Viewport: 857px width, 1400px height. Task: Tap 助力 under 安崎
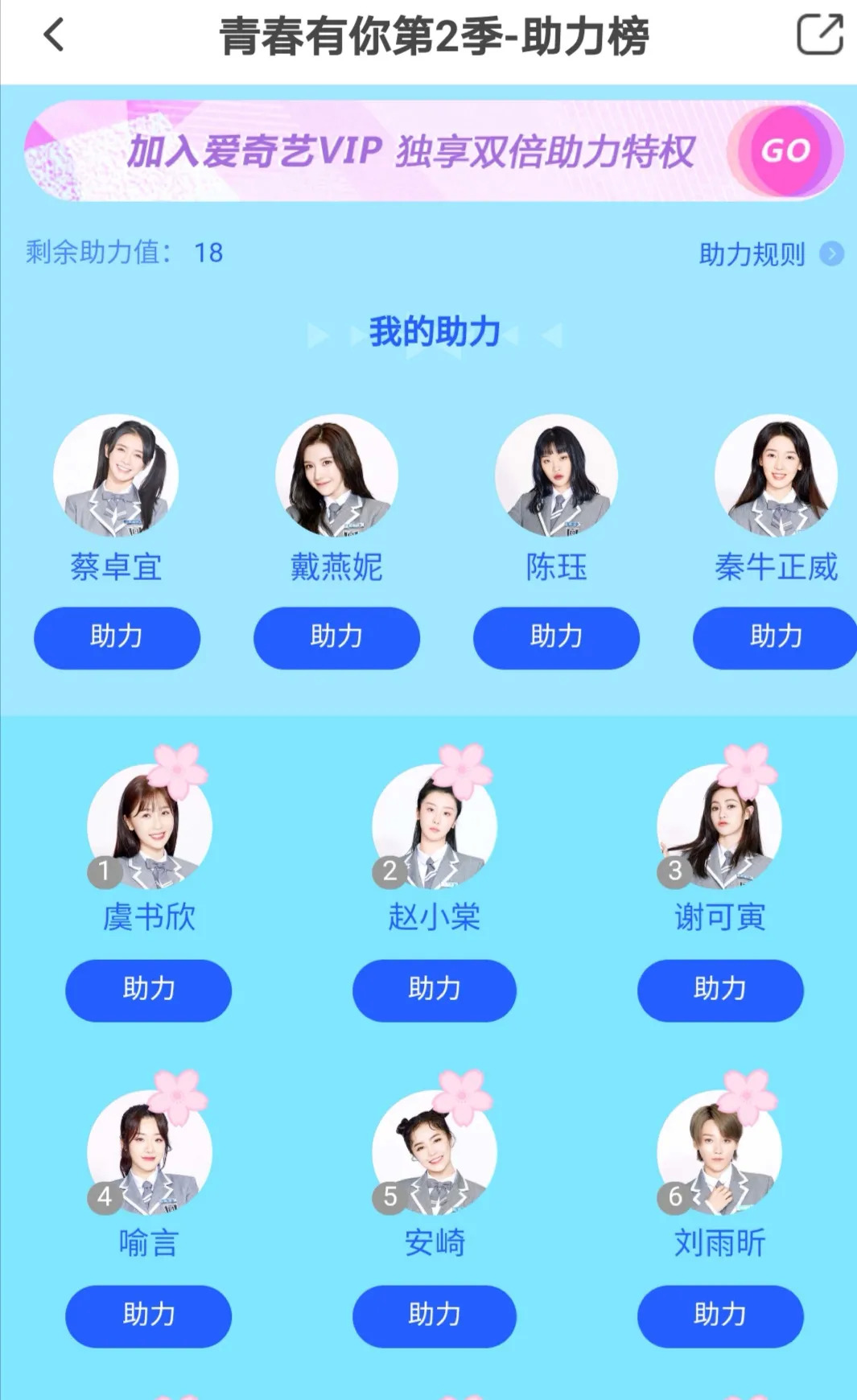pyautogui.click(x=434, y=1316)
